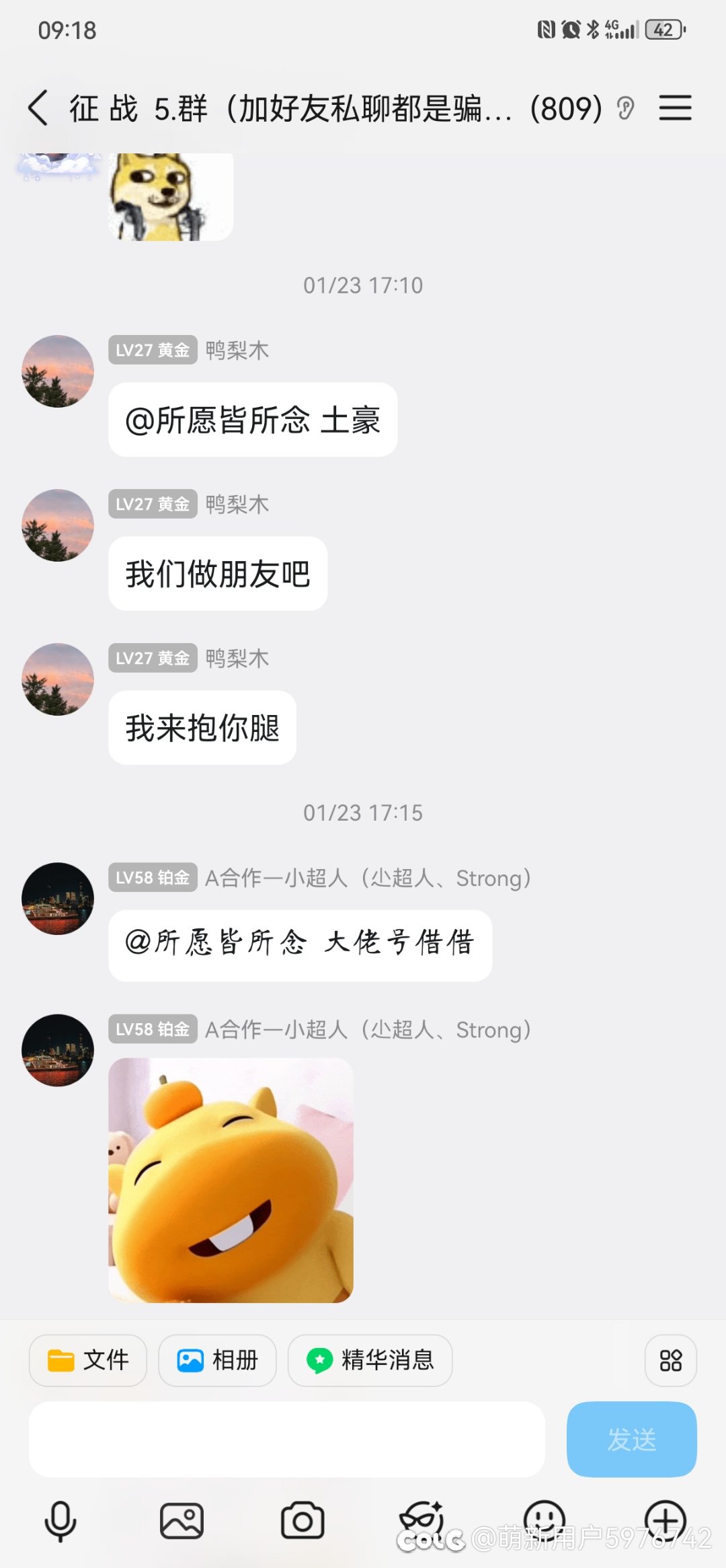Open the 相册 shortcut chip
This screenshot has width=726, height=1568.
pos(217,1360)
